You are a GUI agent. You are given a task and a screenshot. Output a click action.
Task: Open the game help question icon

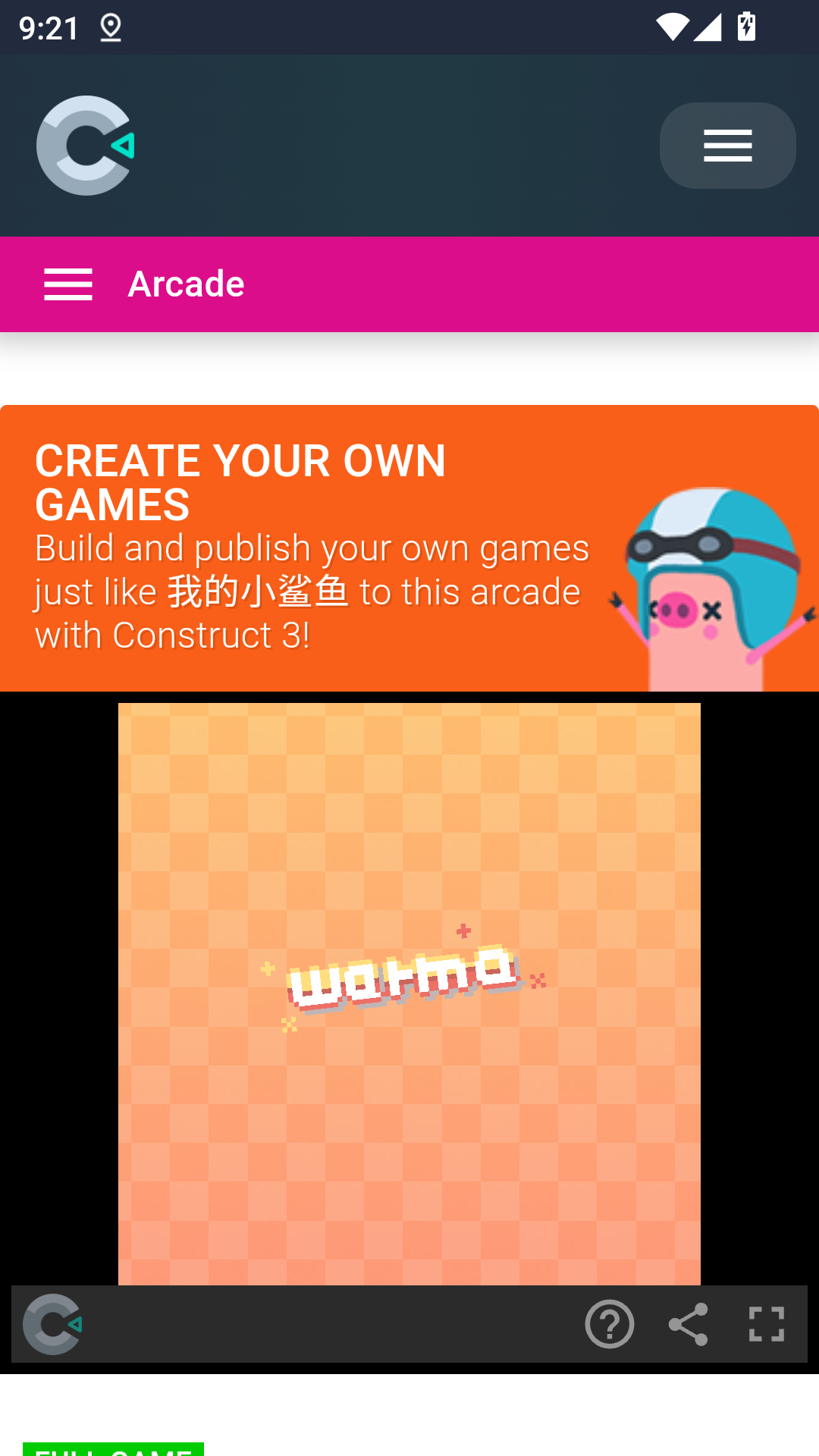tap(610, 1324)
